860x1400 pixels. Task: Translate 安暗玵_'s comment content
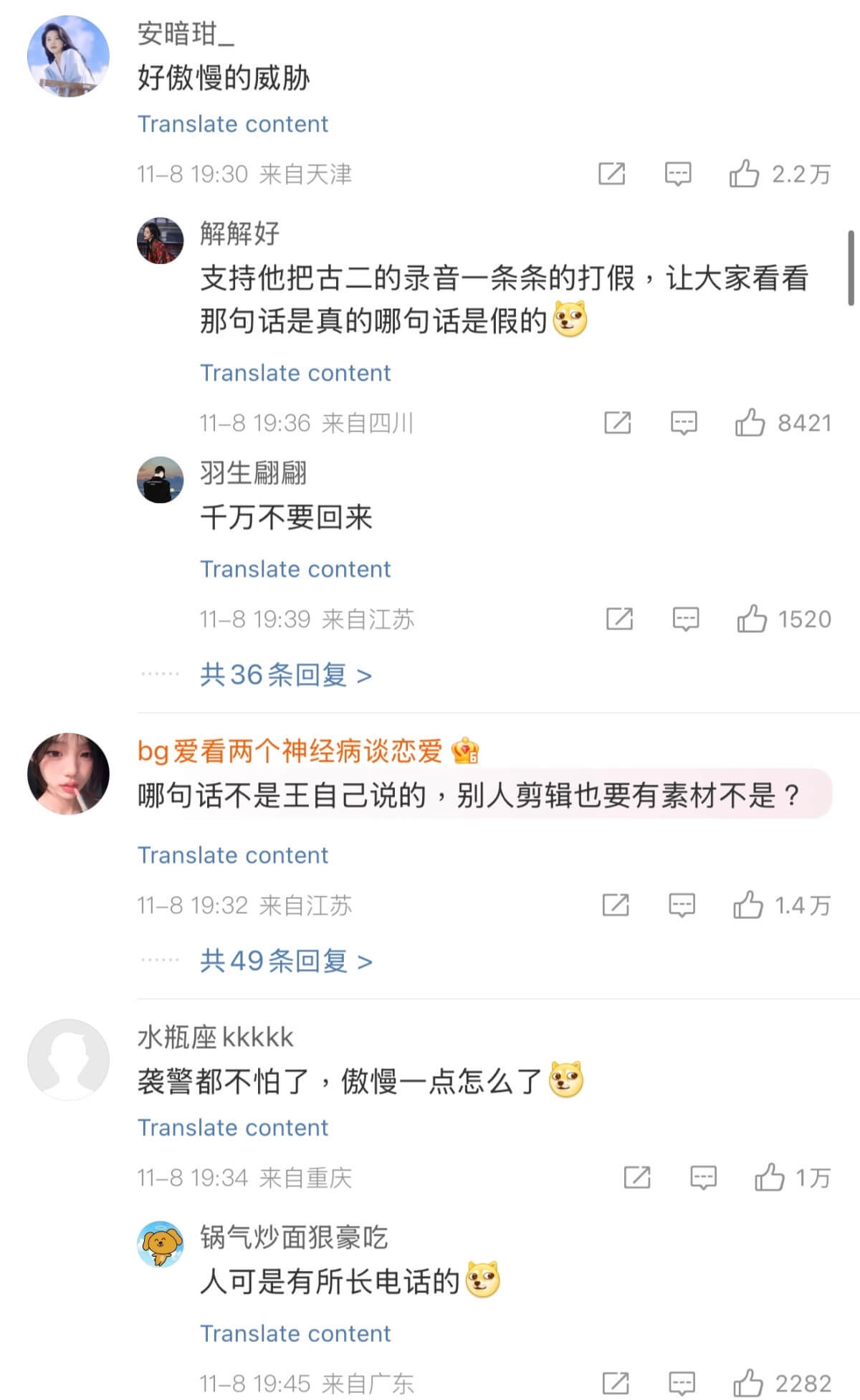[x=232, y=124]
